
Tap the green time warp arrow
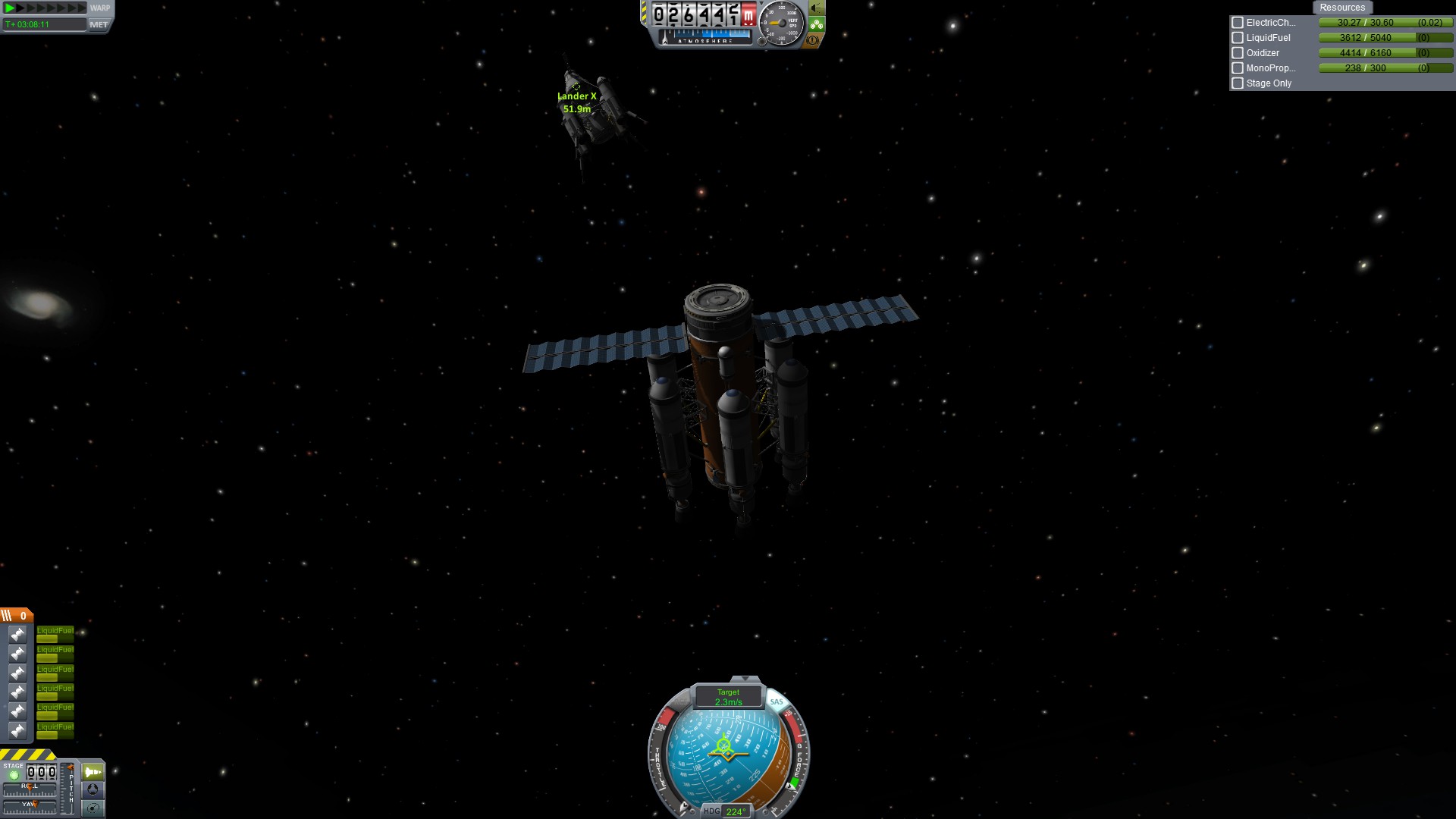(x=11, y=8)
